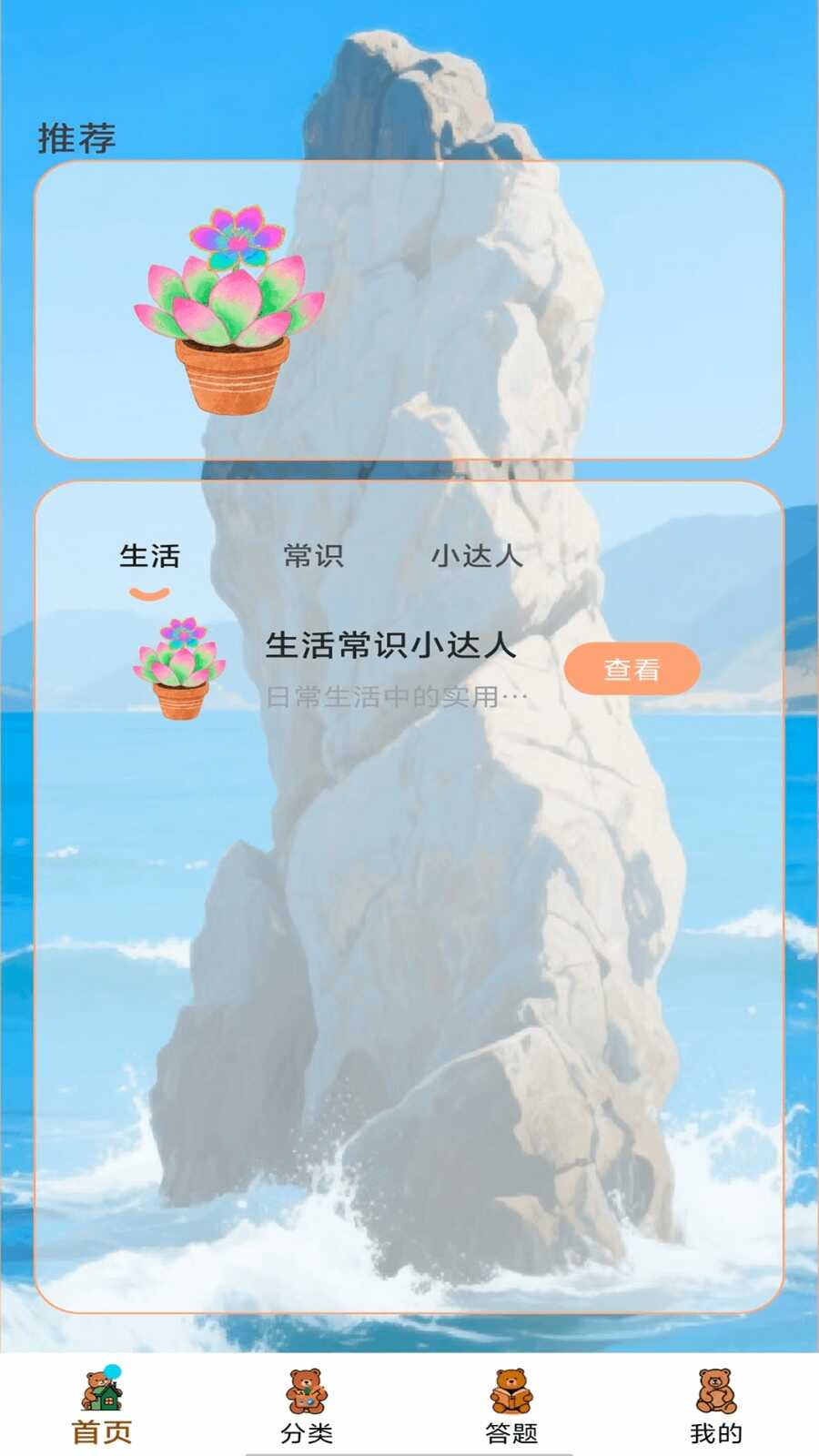Viewport: 819px width, 1456px height.
Task: Switch to the 答题 tab
Action: click(511, 1407)
